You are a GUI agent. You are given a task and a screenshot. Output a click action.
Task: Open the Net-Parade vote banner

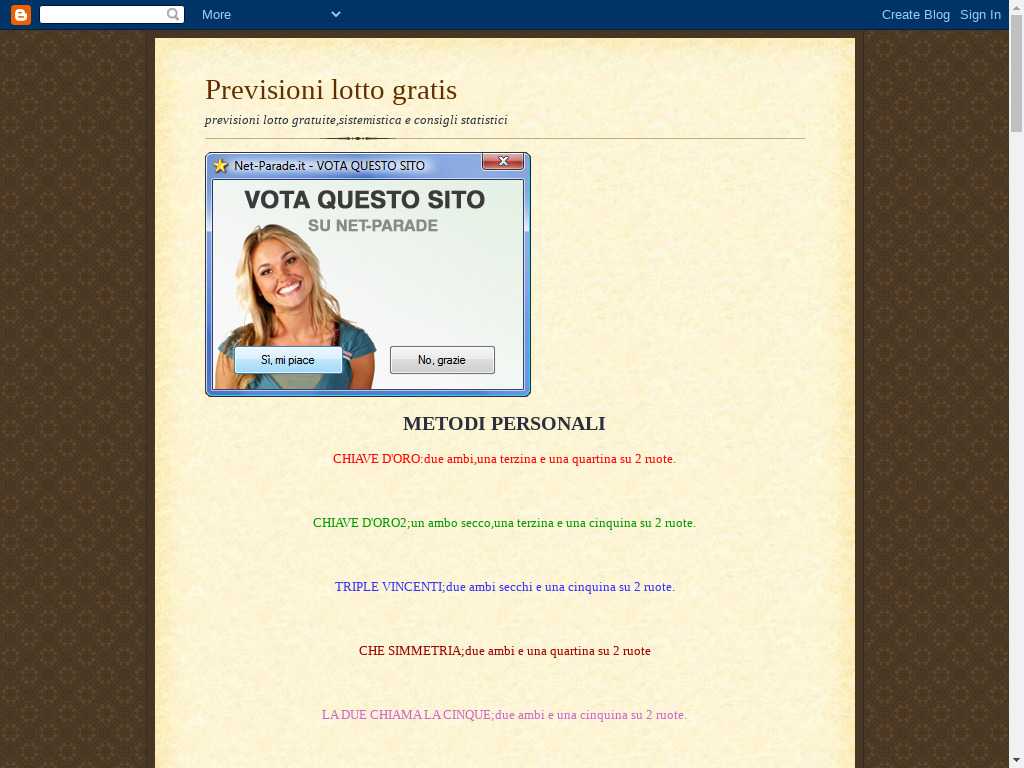click(x=367, y=275)
